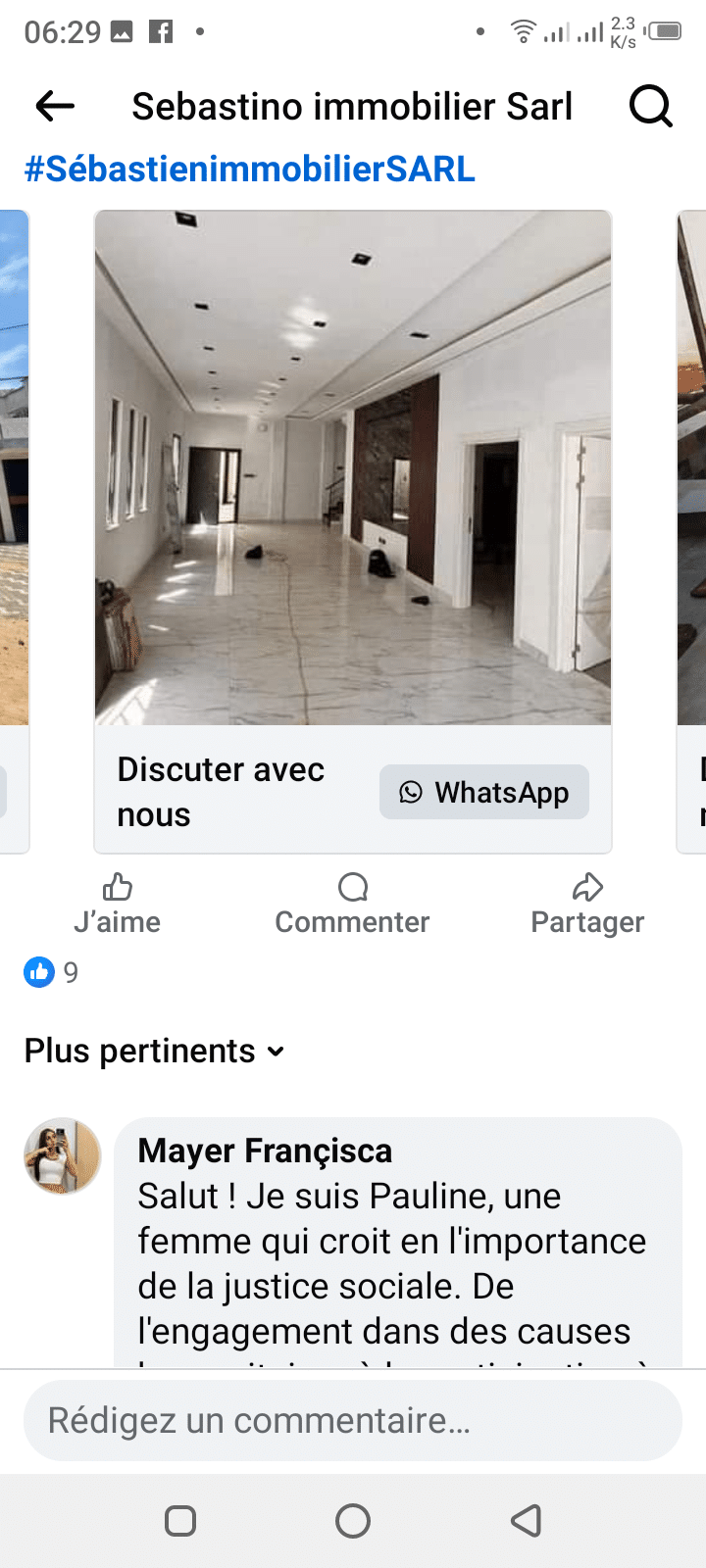The height and width of the screenshot is (1568, 706).
Task: View the 9 reactions list
Action: pos(52,972)
